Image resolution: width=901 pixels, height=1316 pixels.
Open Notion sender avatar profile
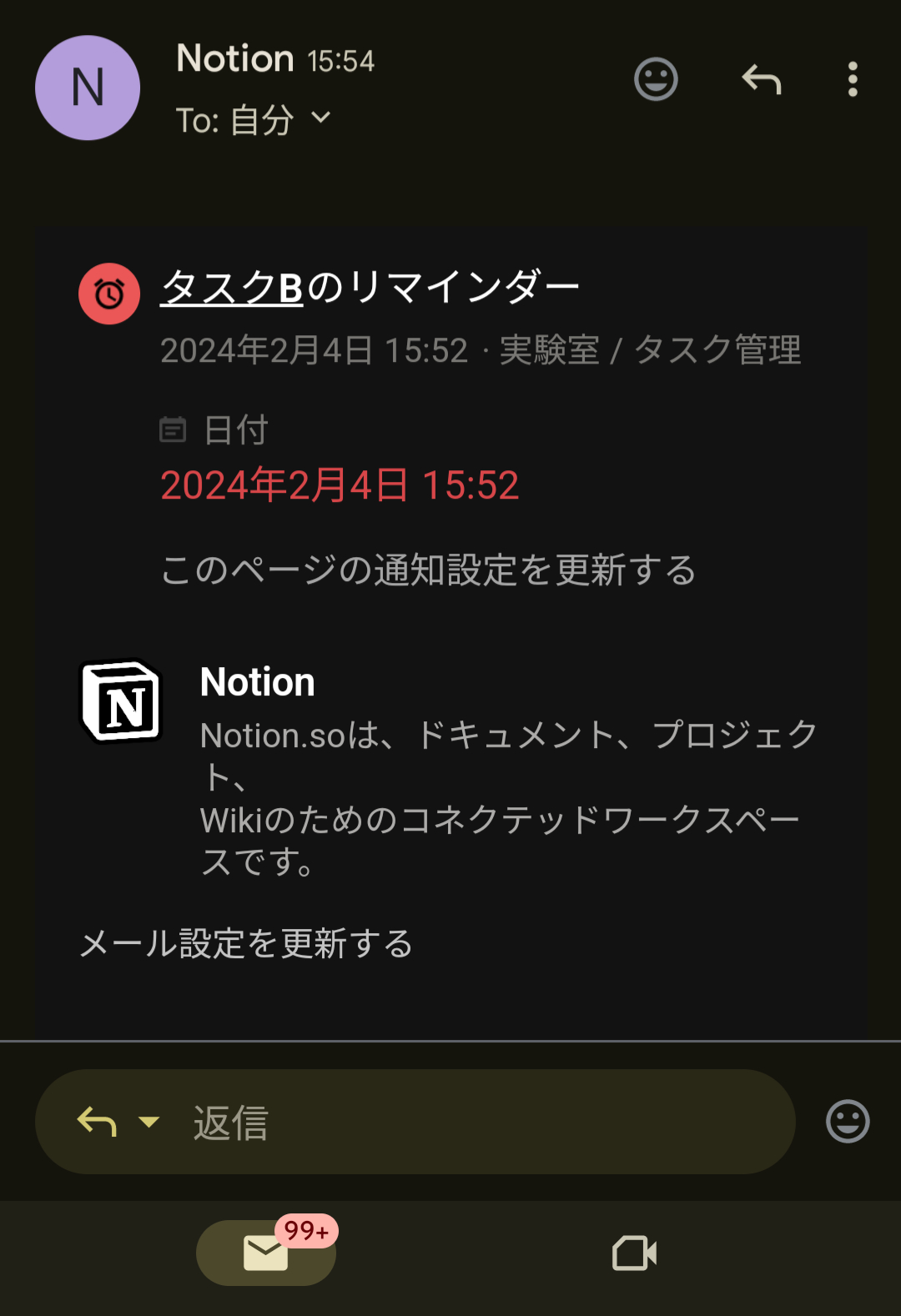pyautogui.click(x=88, y=88)
